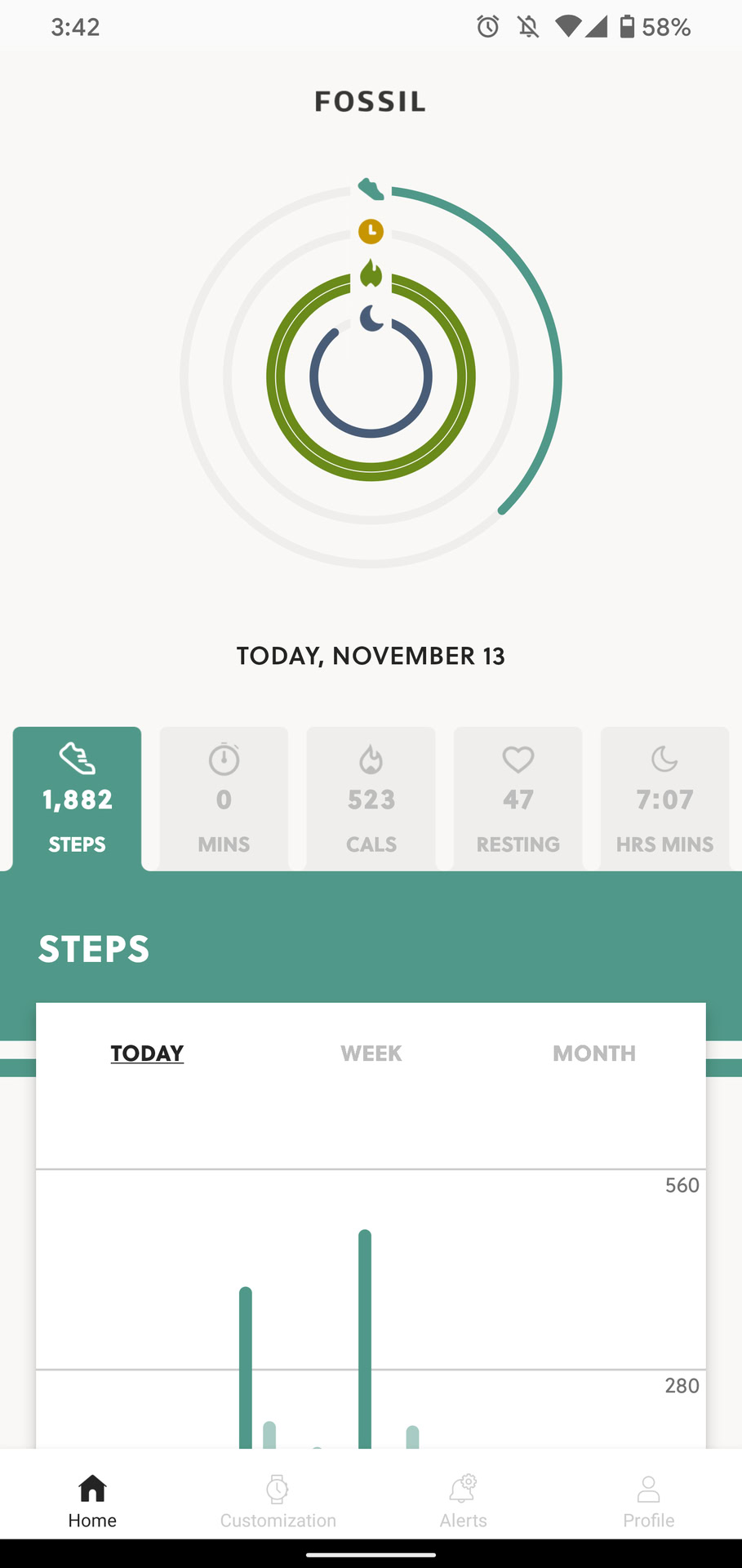Switch the steps chart to Month
Screen dimensions: 742x1568
(593, 1053)
